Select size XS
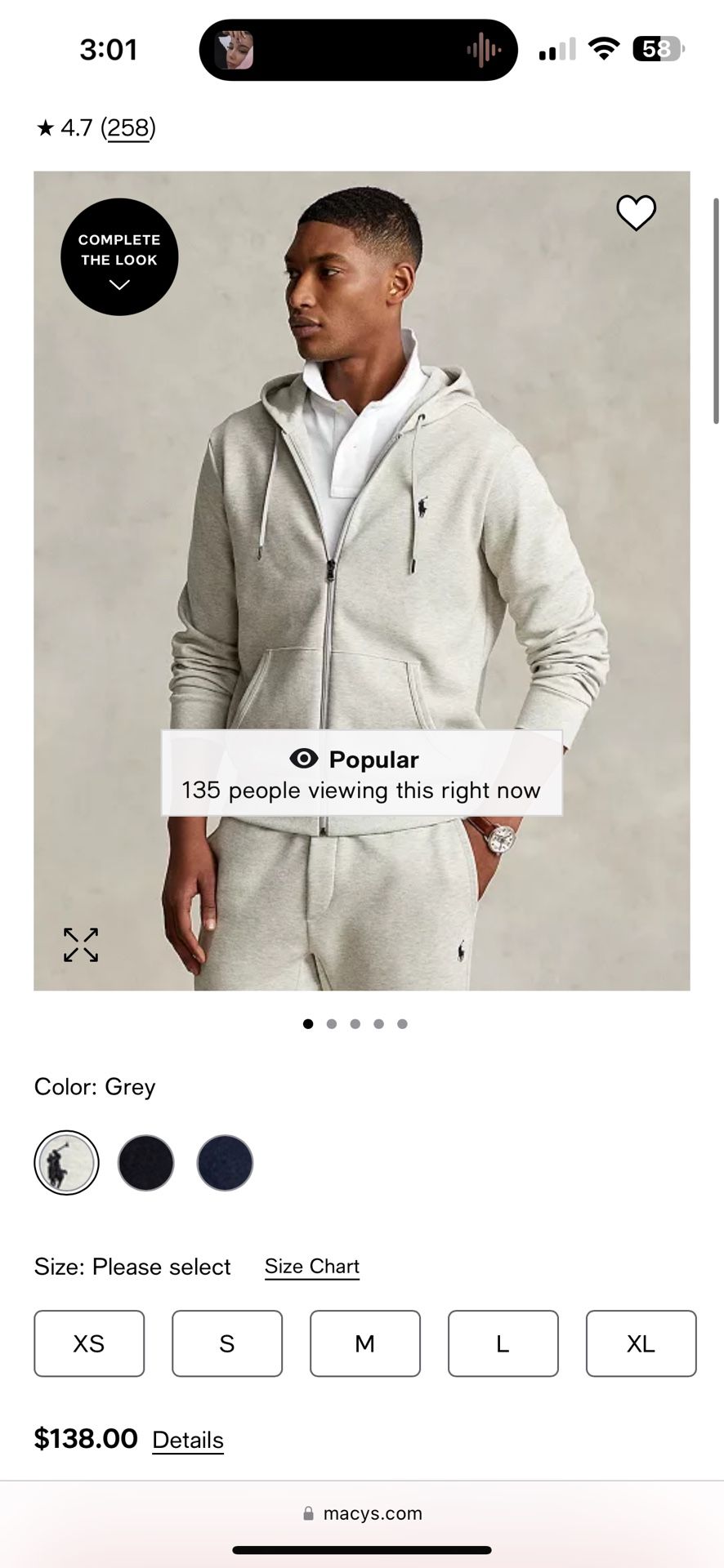724x1568 pixels. tap(89, 1343)
